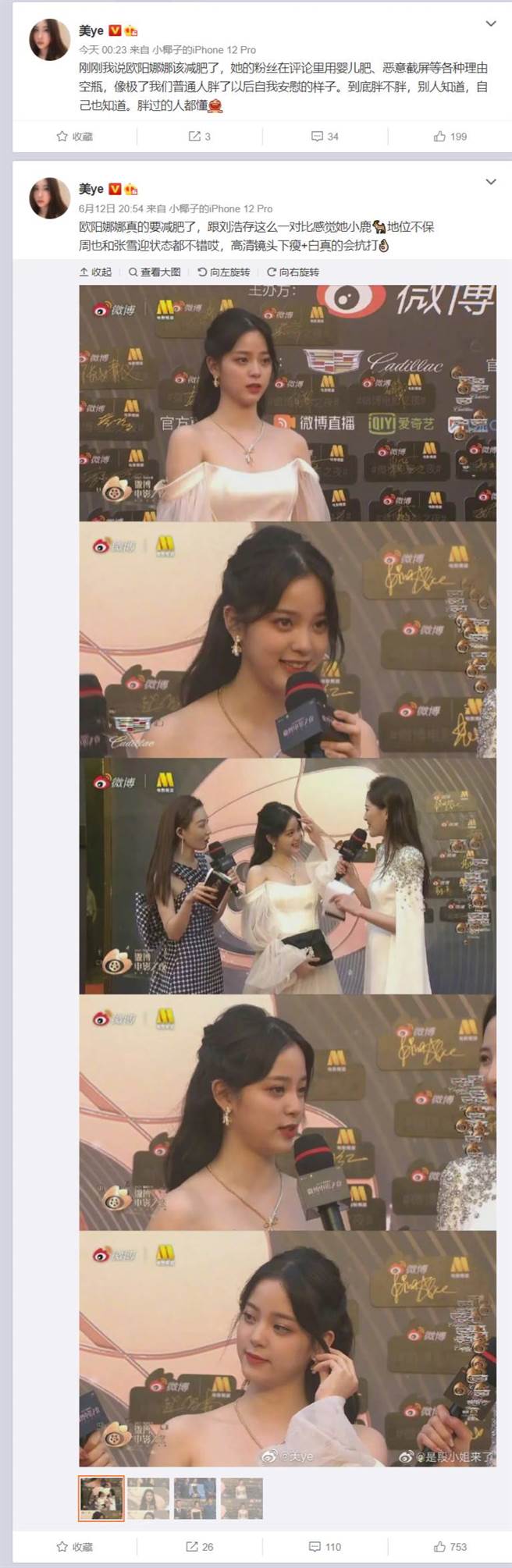
Task: Repost the post with 3 reposts
Action: (200, 137)
